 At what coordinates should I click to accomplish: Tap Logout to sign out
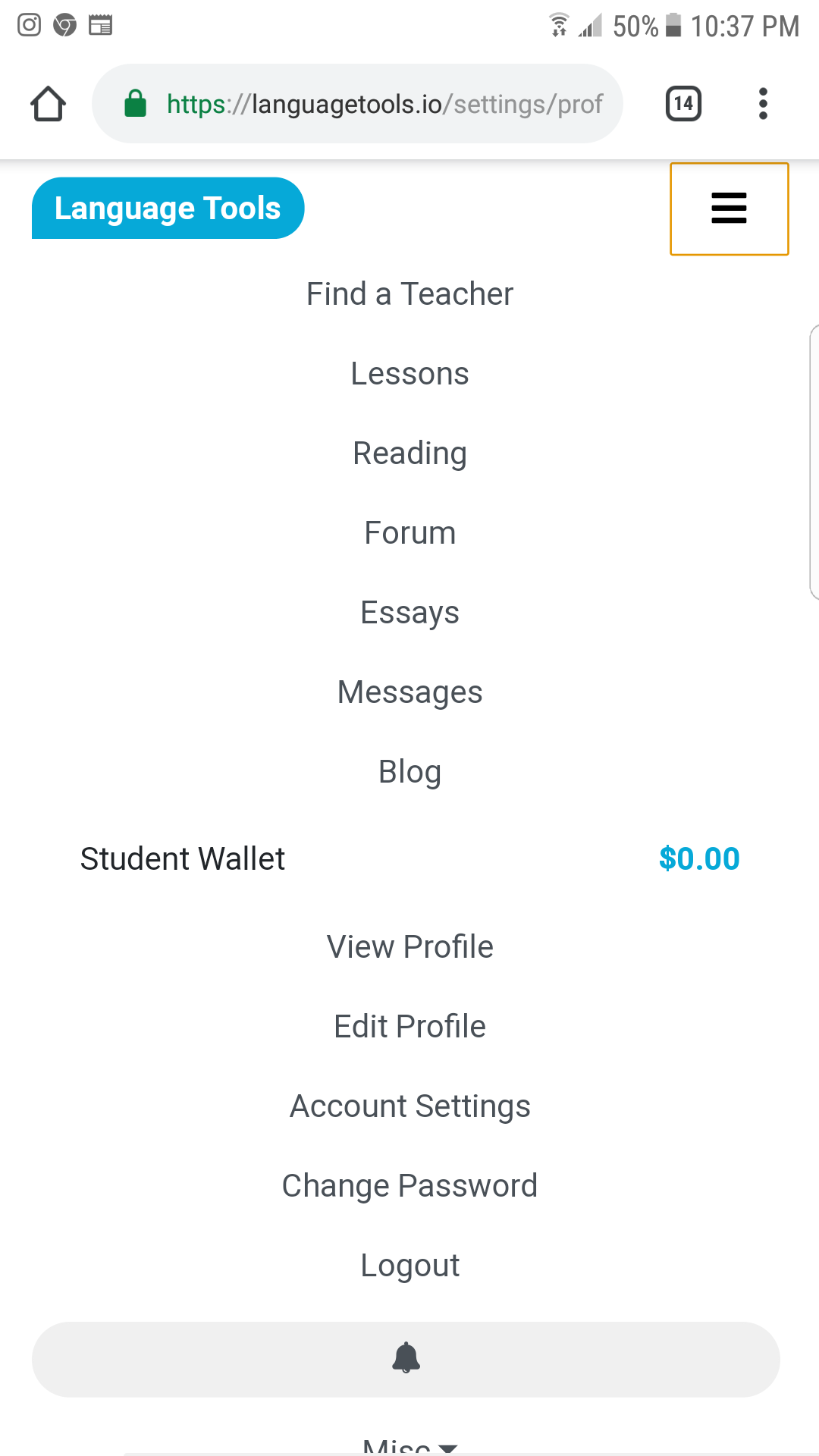point(409,1266)
